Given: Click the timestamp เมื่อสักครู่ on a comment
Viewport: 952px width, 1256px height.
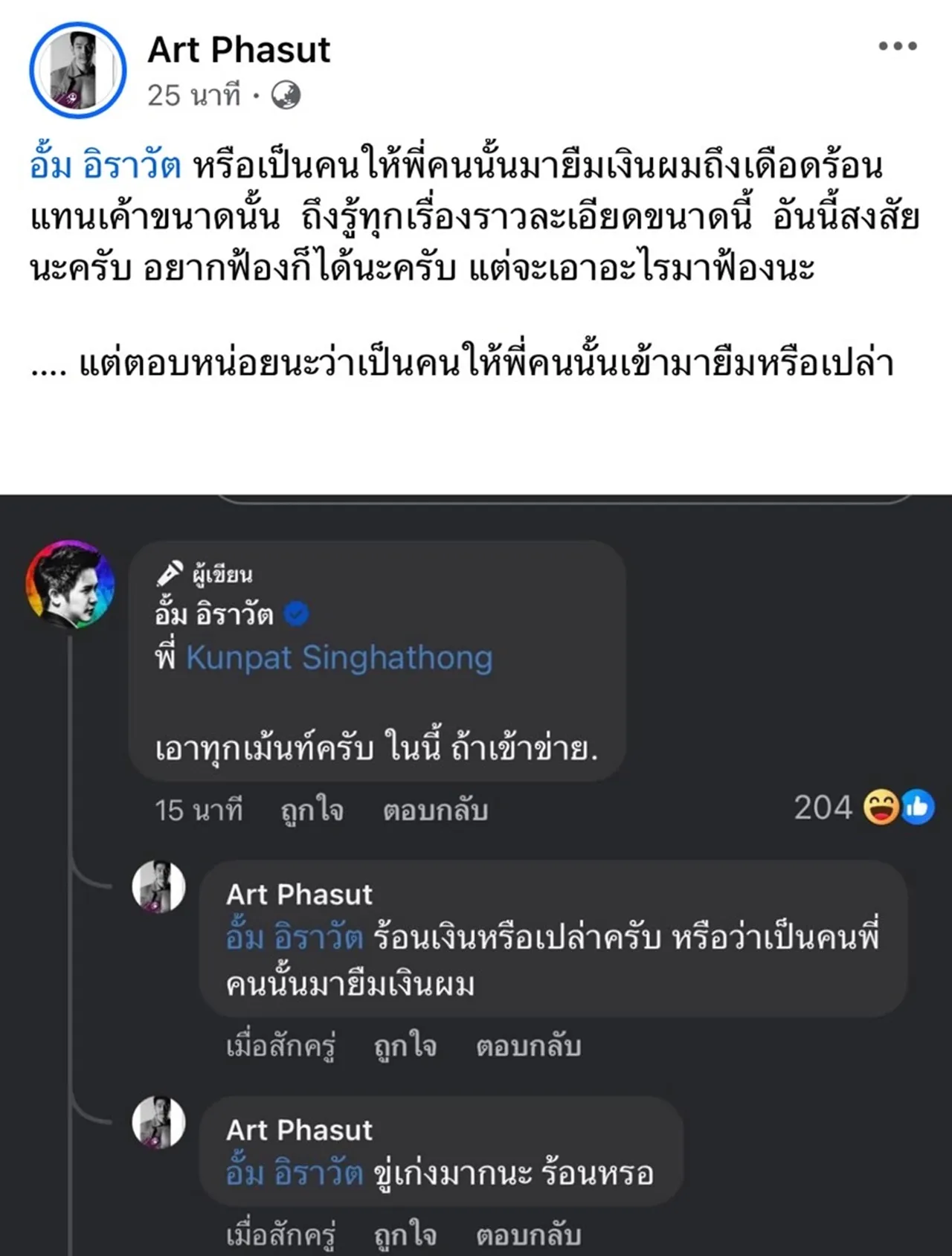Looking at the screenshot, I should point(282,1046).
